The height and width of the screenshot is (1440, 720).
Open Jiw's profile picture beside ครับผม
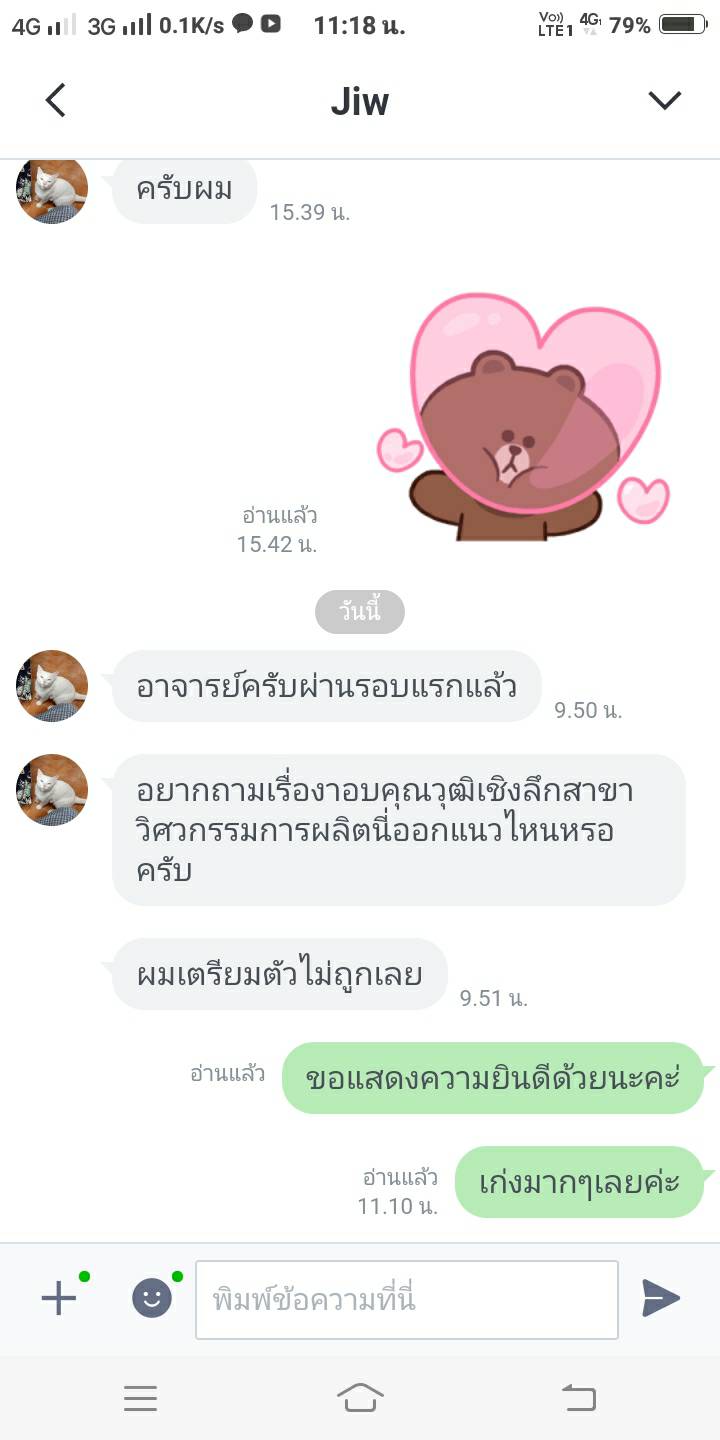point(52,190)
